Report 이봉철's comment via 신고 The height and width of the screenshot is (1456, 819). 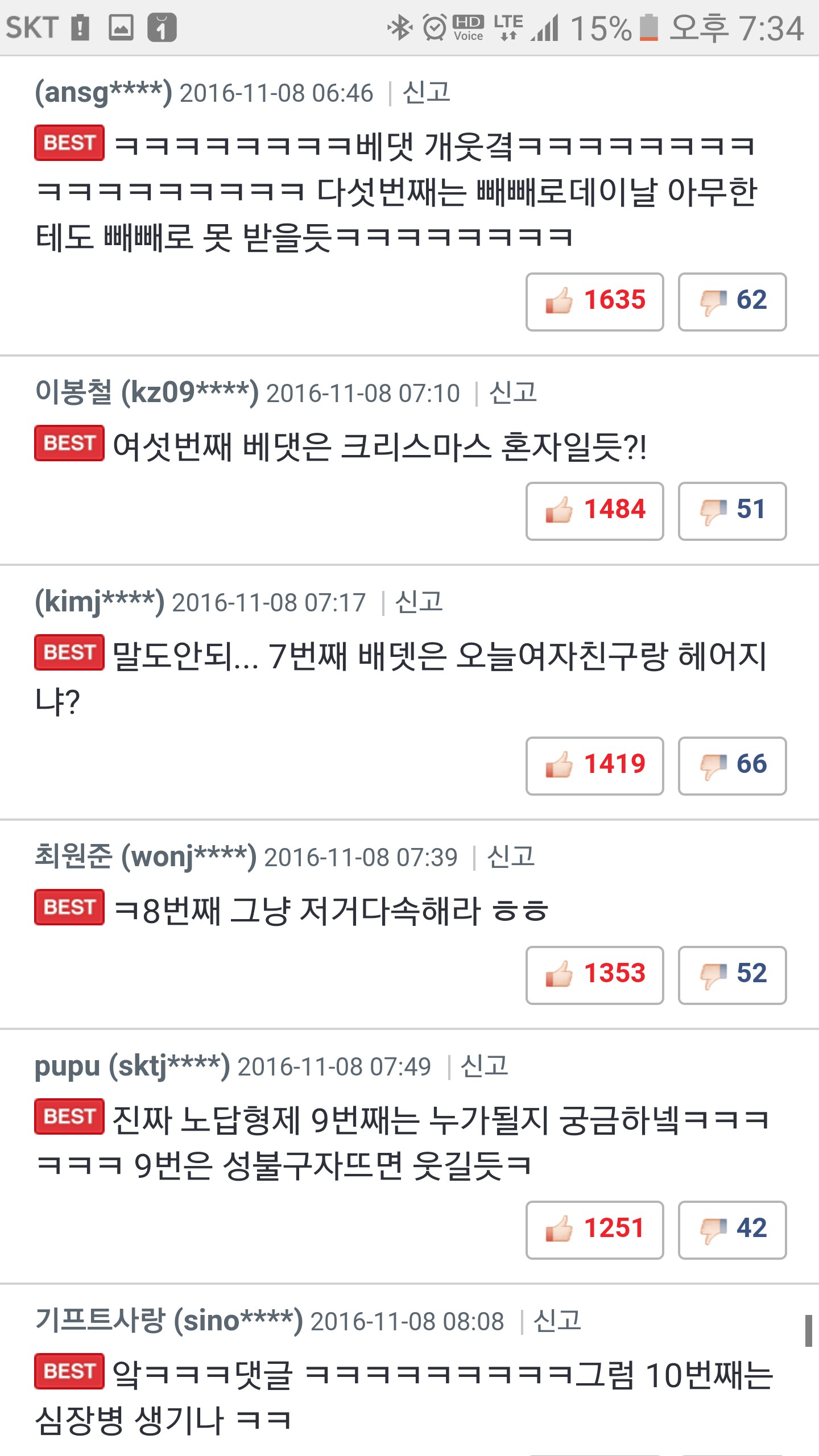[512, 392]
